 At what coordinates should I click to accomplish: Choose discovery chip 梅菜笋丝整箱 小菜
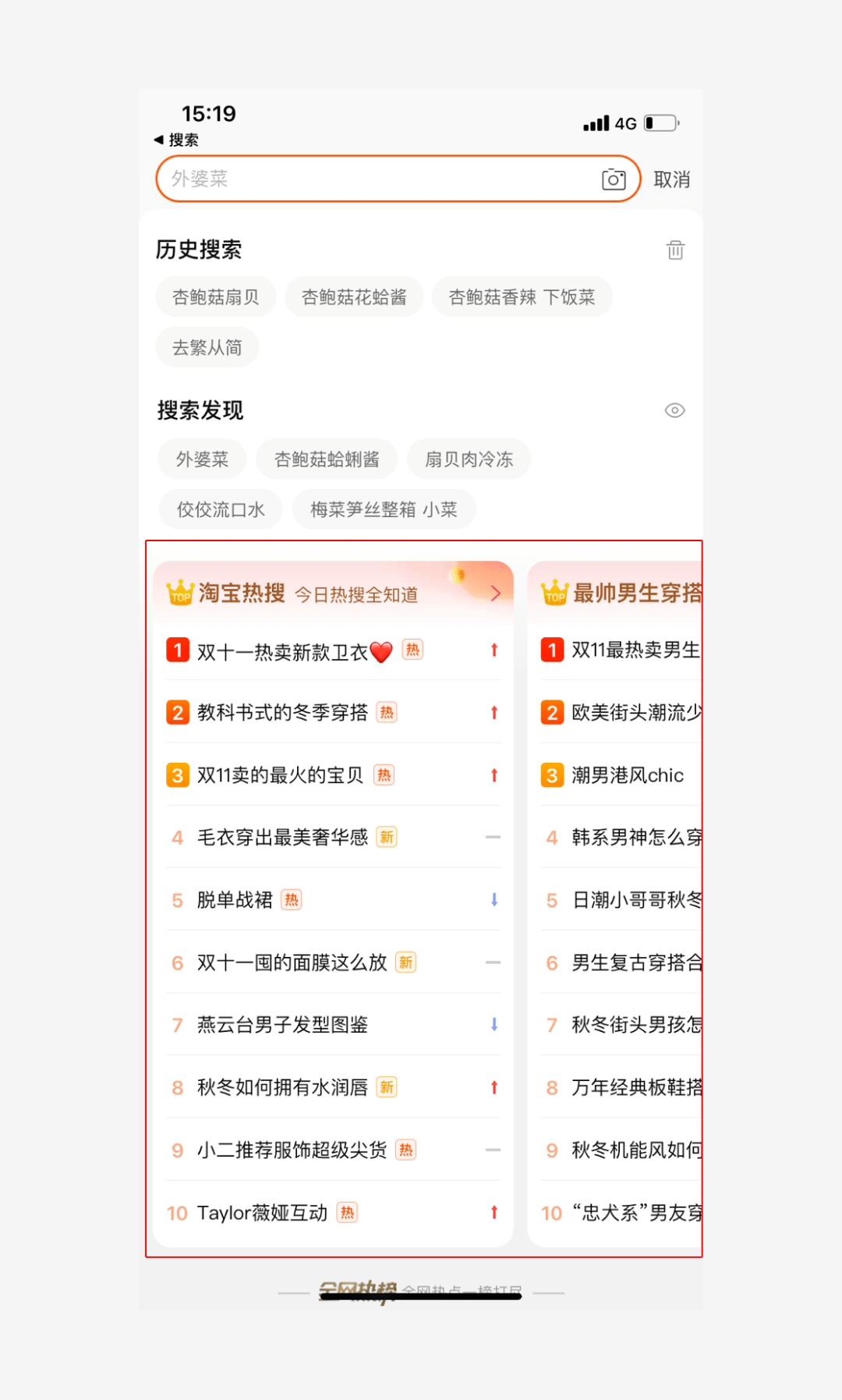(x=384, y=510)
